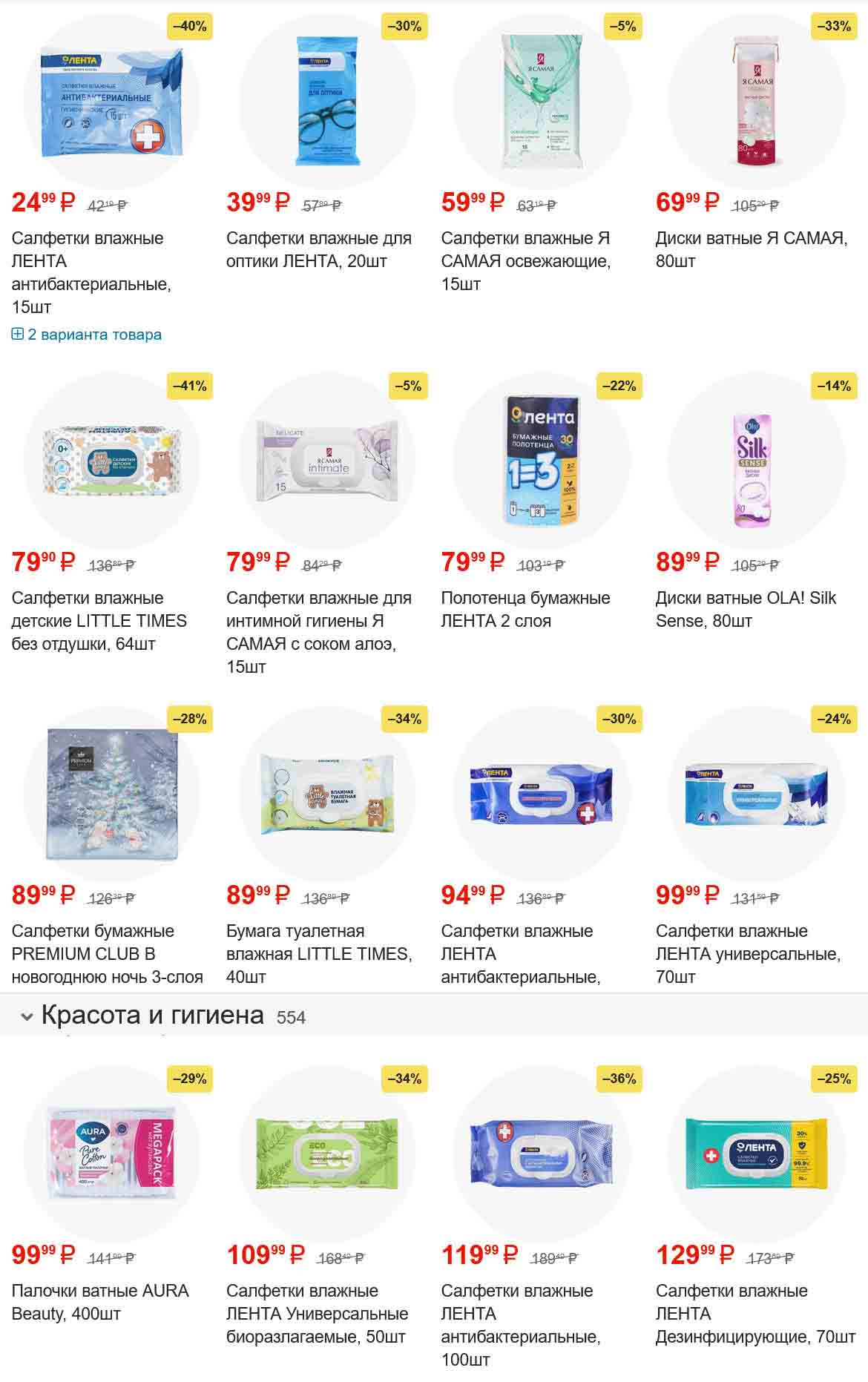Open Салфетки влажные для оптики ЛЕНТА 20шт
The width and height of the screenshot is (868, 1382).
tap(318, 249)
